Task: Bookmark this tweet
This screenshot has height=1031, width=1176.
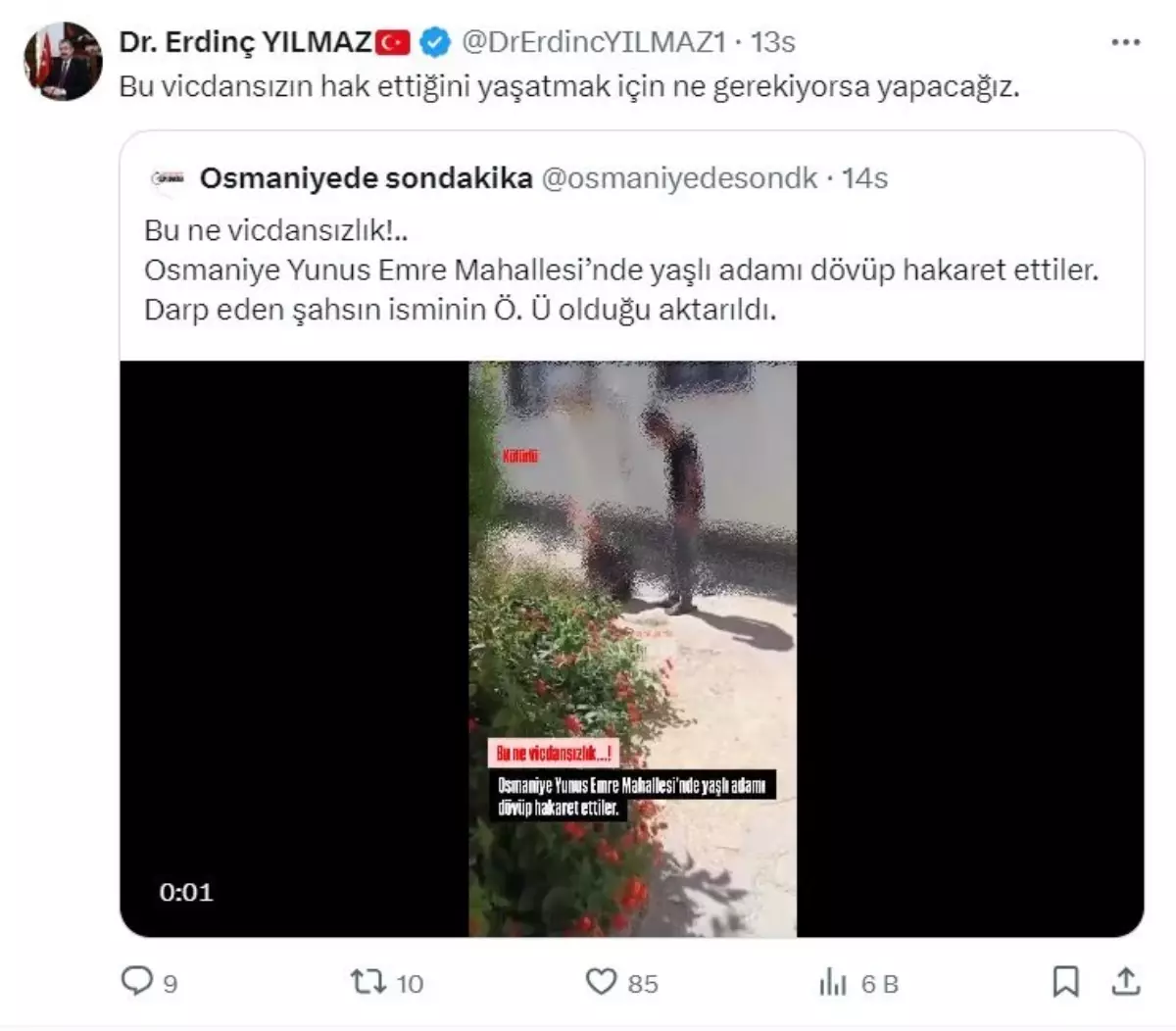Action: (1065, 981)
